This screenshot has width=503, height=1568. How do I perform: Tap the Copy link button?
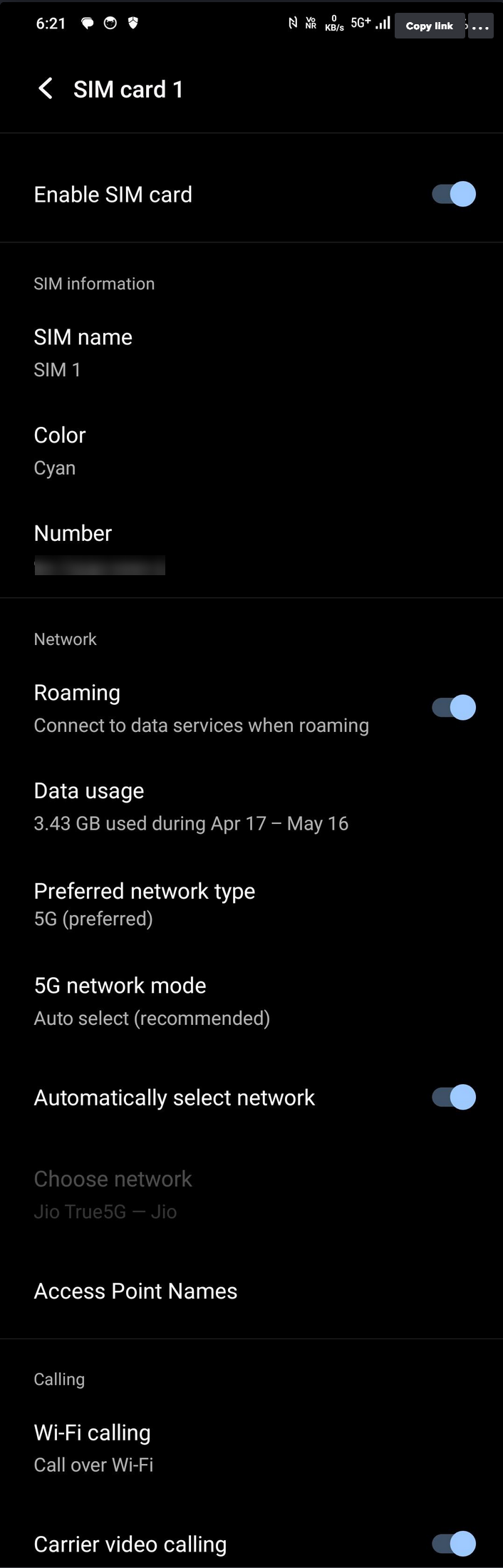(429, 26)
